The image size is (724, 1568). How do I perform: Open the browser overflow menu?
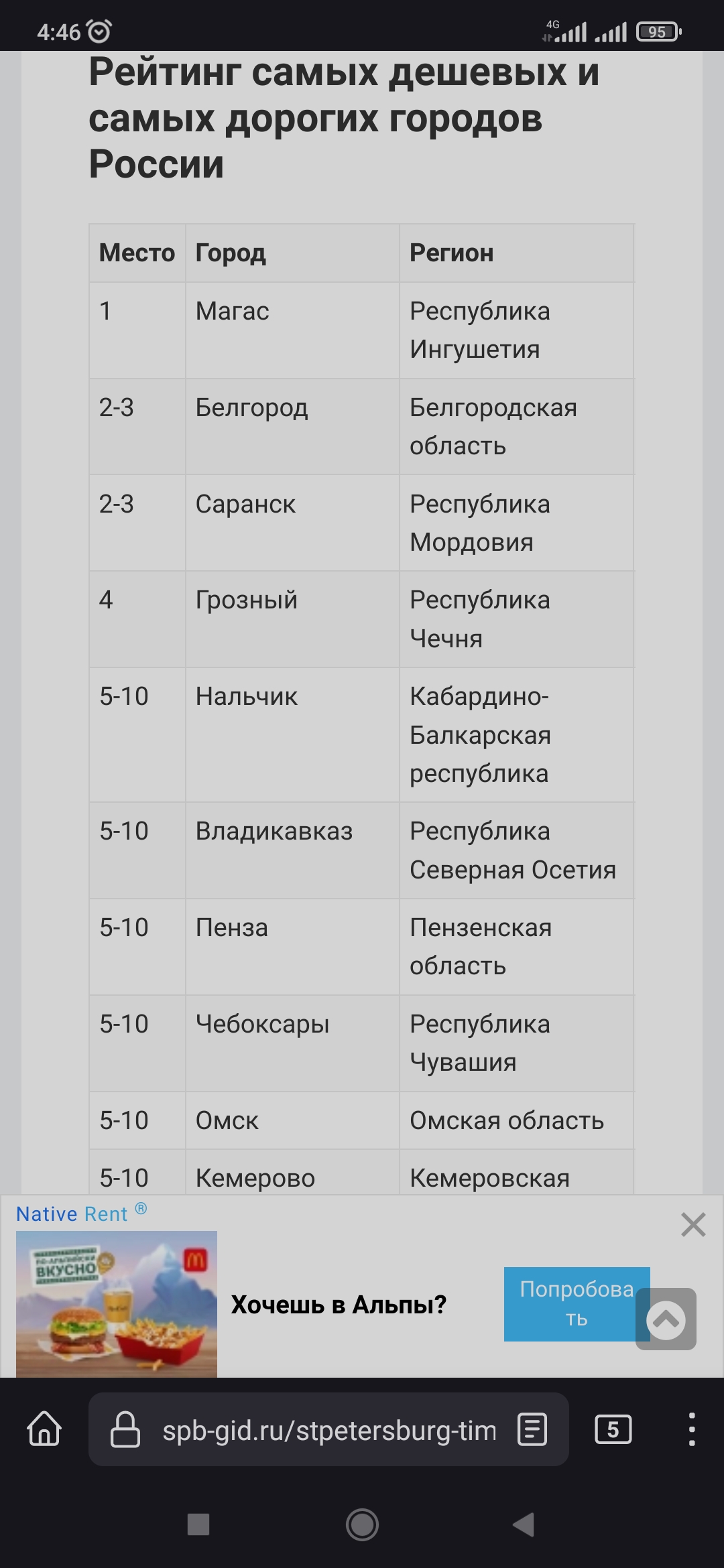point(692,1429)
